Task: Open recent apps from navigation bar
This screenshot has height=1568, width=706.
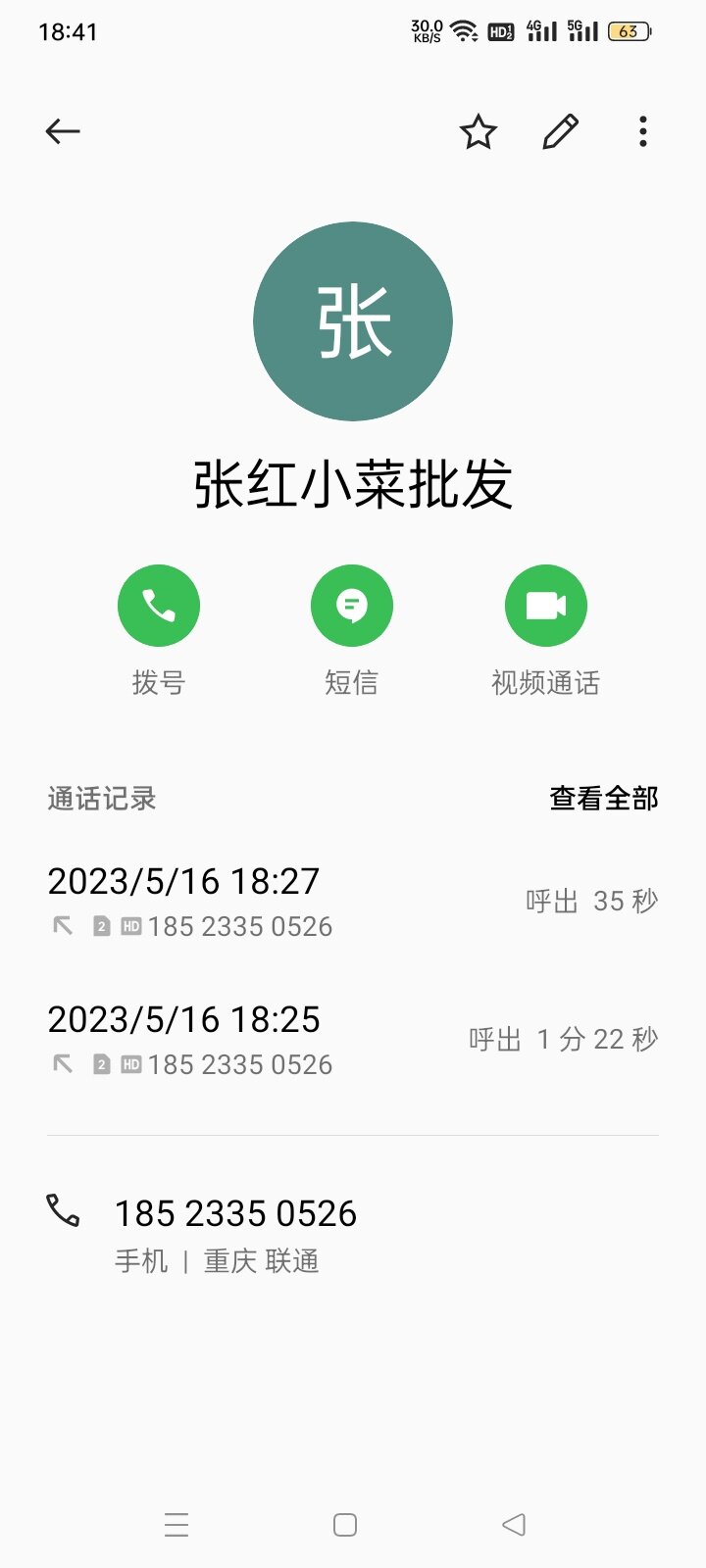Action: click(176, 1525)
